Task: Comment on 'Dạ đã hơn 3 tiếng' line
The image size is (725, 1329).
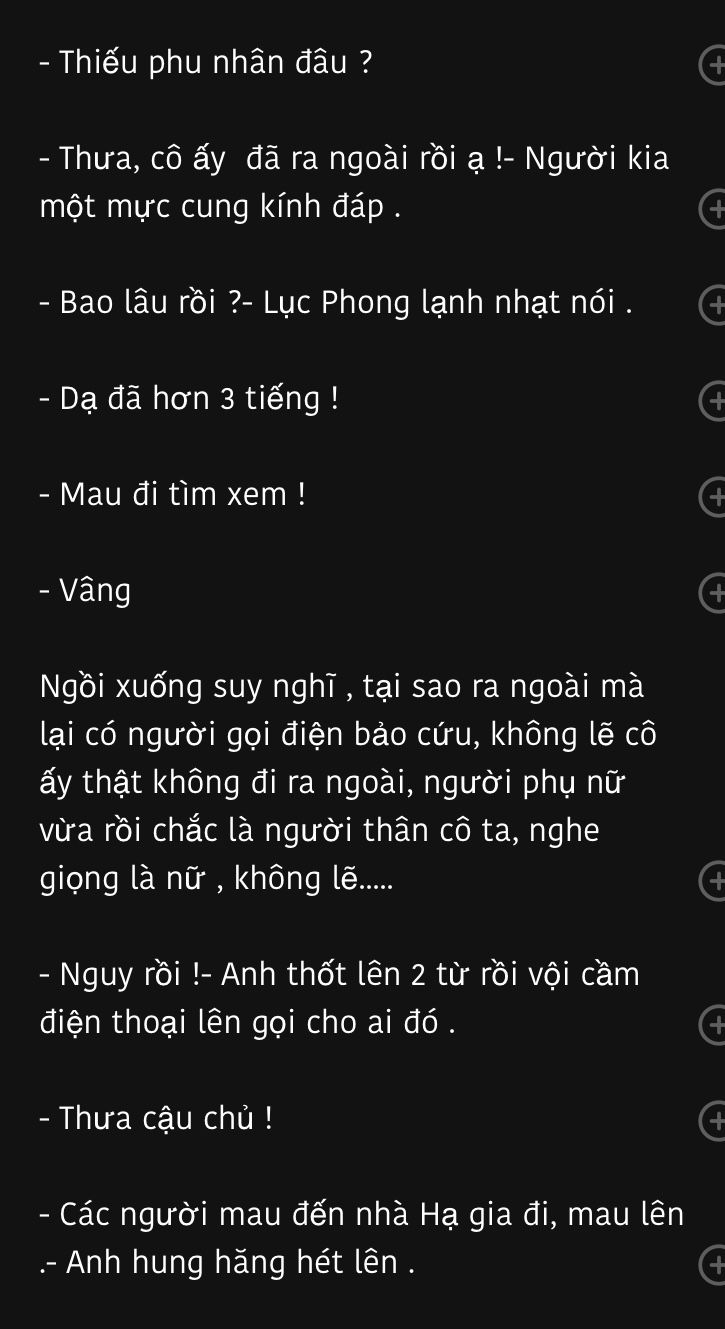Action: tap(712, 401)
